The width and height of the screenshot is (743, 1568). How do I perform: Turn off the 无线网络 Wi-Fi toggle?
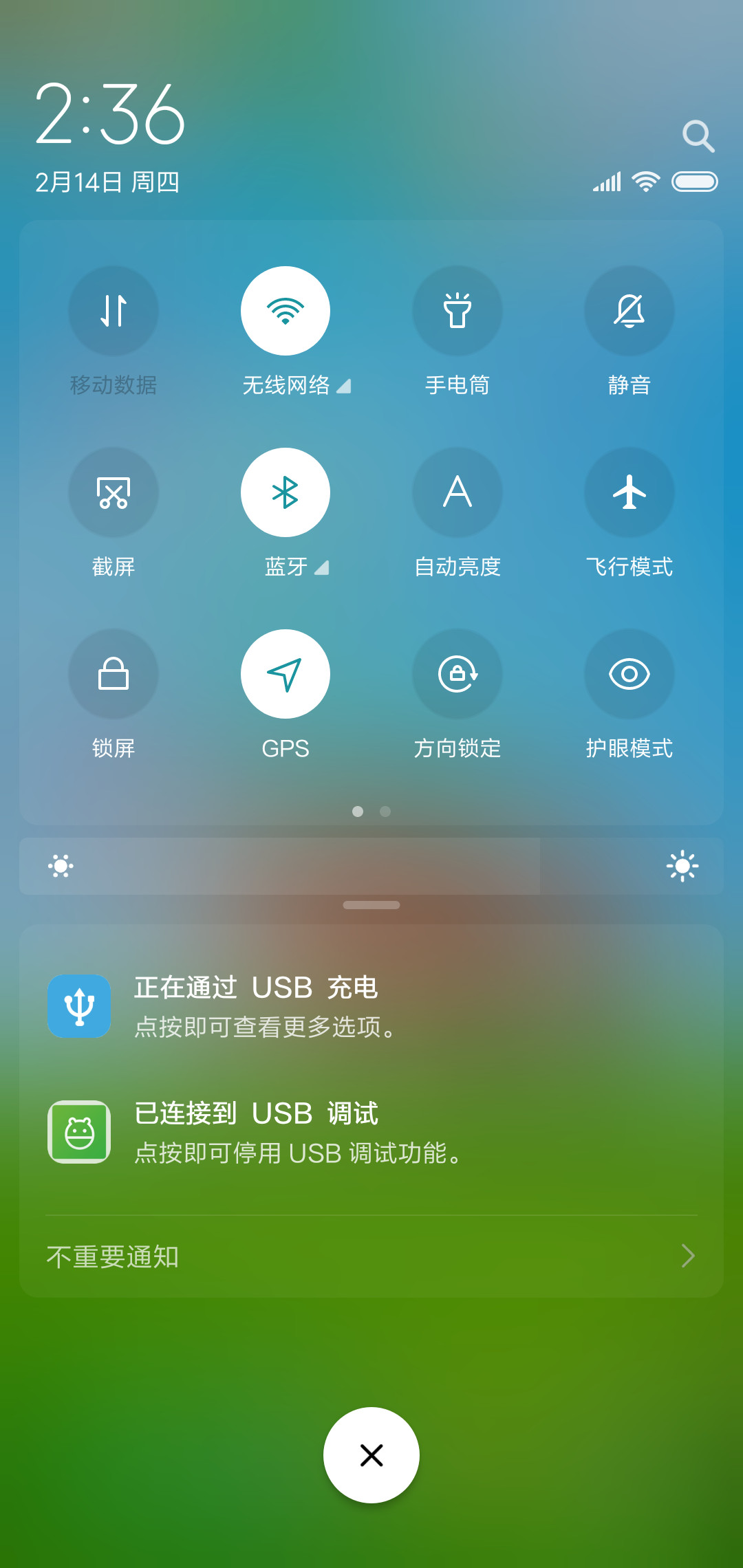(286, 311)
